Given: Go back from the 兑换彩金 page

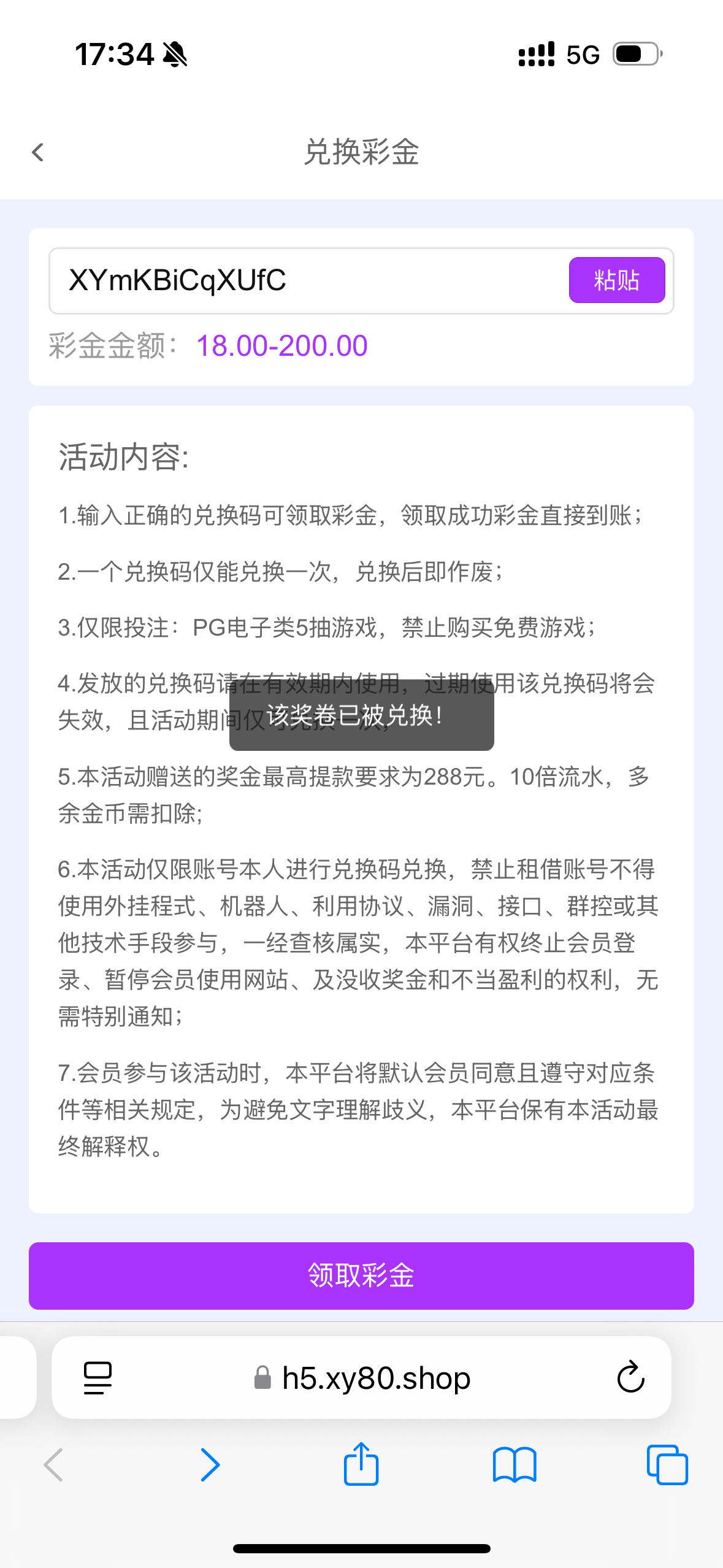Looking at the screenshot, I should point(38,152).
